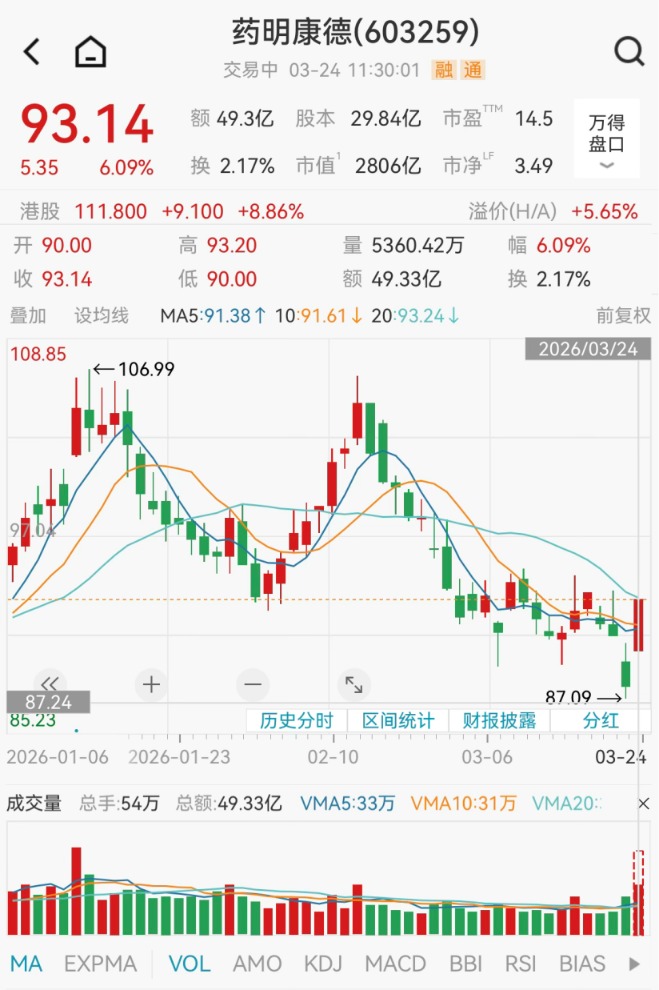The width and height of the screenshot is (659, 990).
Task: Change the 前复权 adjustment mode
Action: click(x=623, y=316)
